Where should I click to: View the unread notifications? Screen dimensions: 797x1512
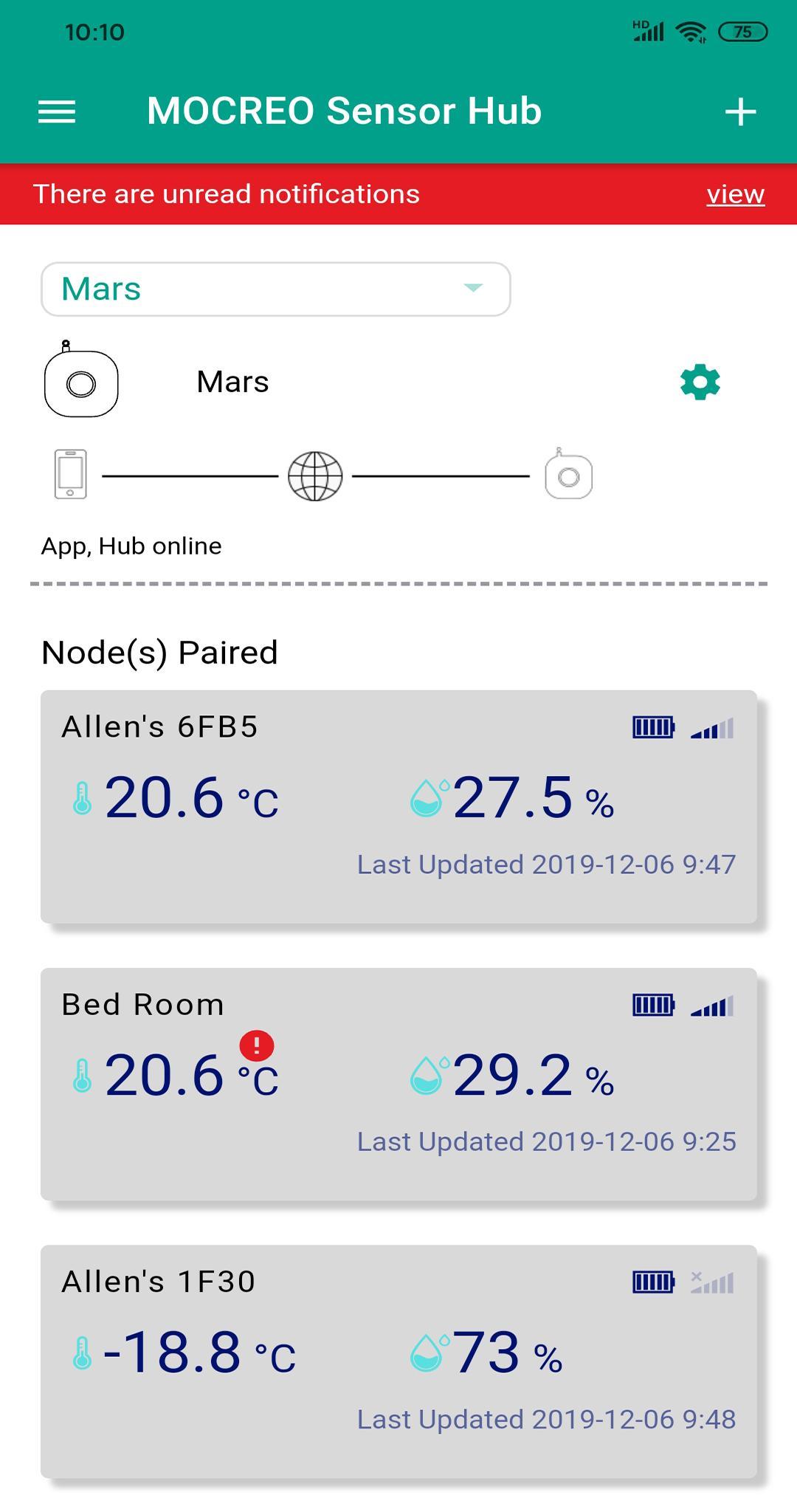tap(735, 194)
